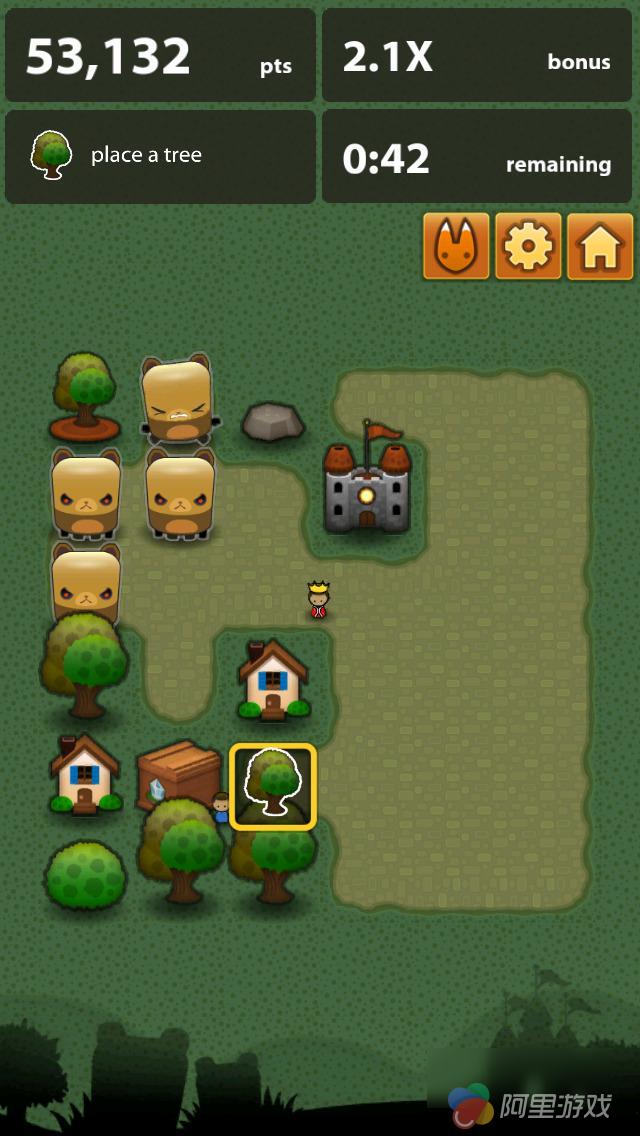
Task: Open the settings gear button
Action: [x=528, y=246]
